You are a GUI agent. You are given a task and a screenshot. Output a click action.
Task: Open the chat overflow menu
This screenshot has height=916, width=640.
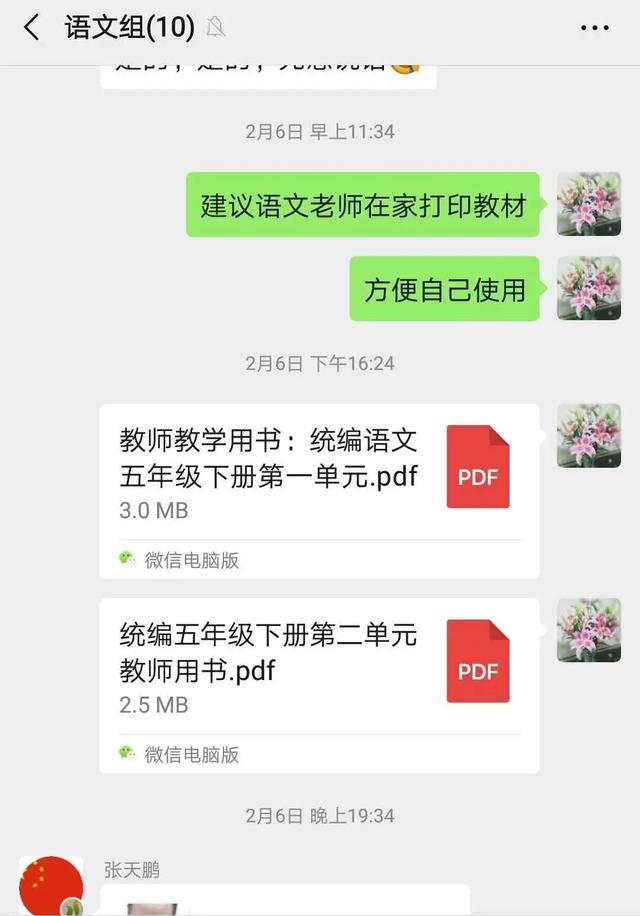(594, 28)
